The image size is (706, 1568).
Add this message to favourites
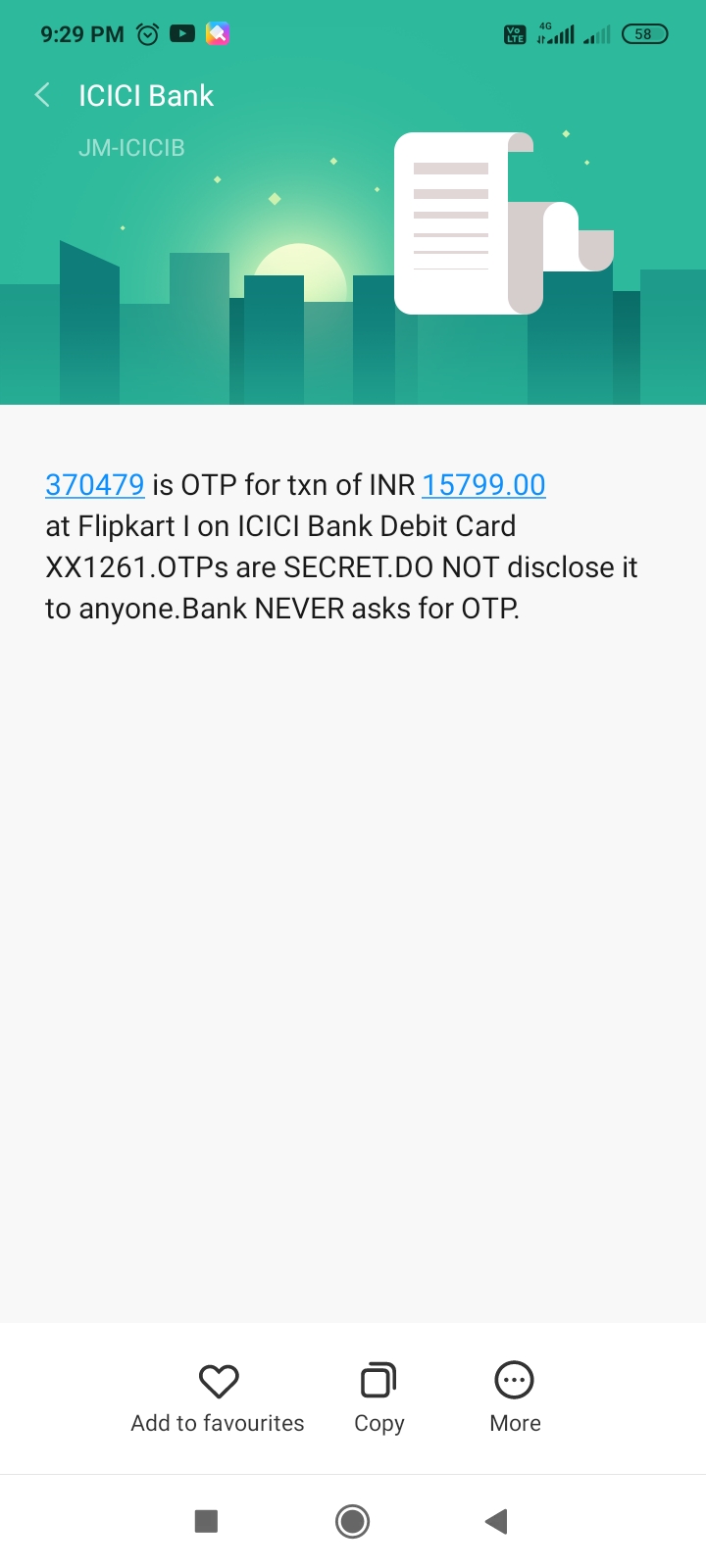(218, 1396)
